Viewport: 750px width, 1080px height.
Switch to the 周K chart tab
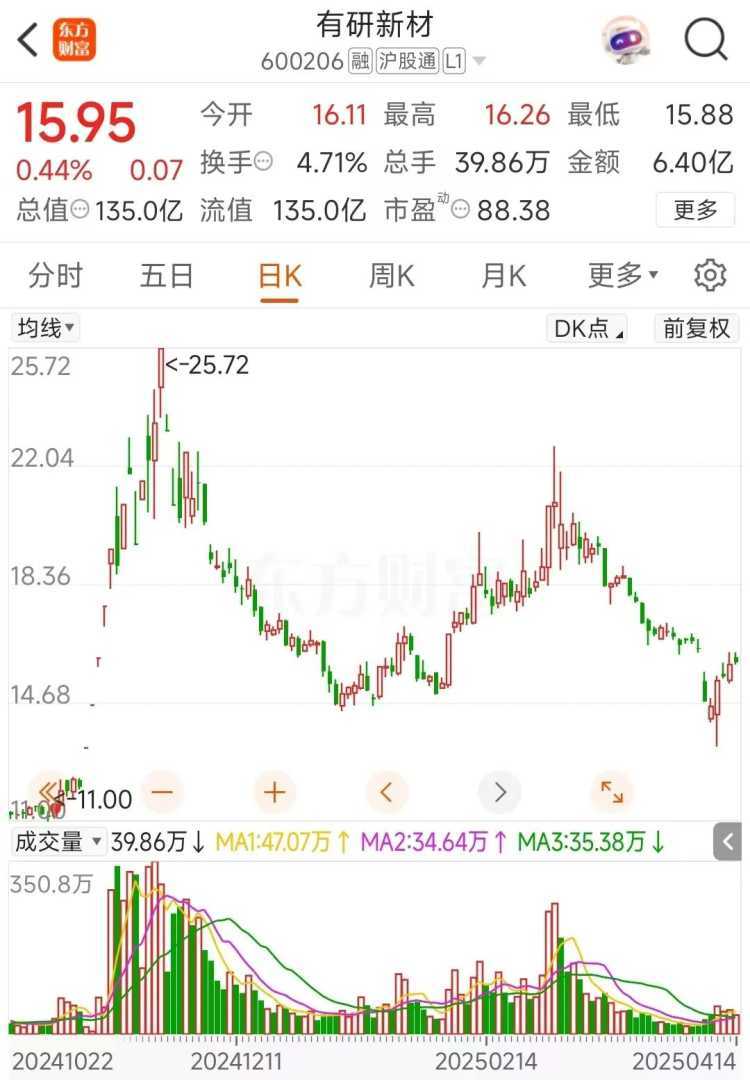[x=391, y=275]
